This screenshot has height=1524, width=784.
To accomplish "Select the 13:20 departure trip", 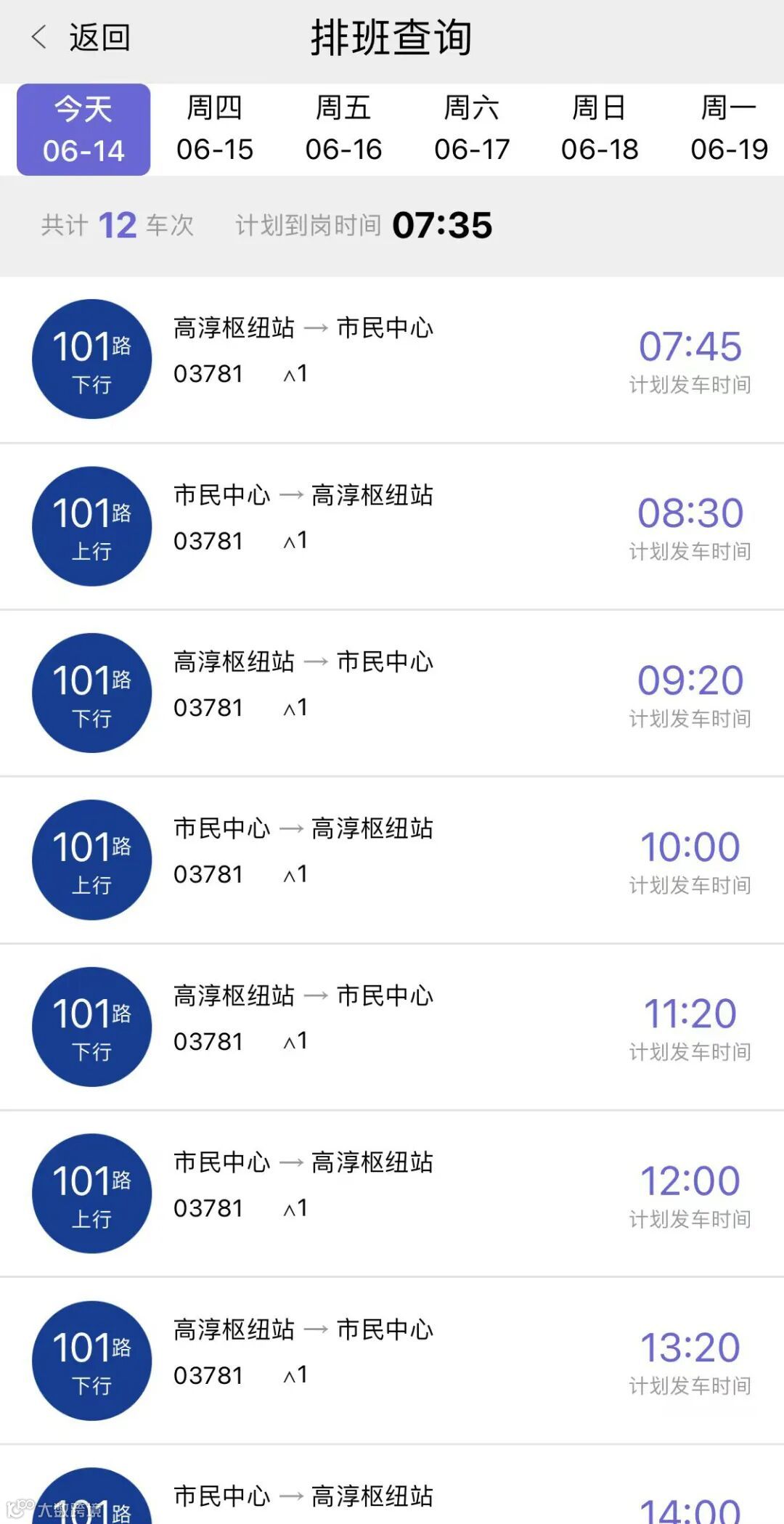I will coord(392,1361).
